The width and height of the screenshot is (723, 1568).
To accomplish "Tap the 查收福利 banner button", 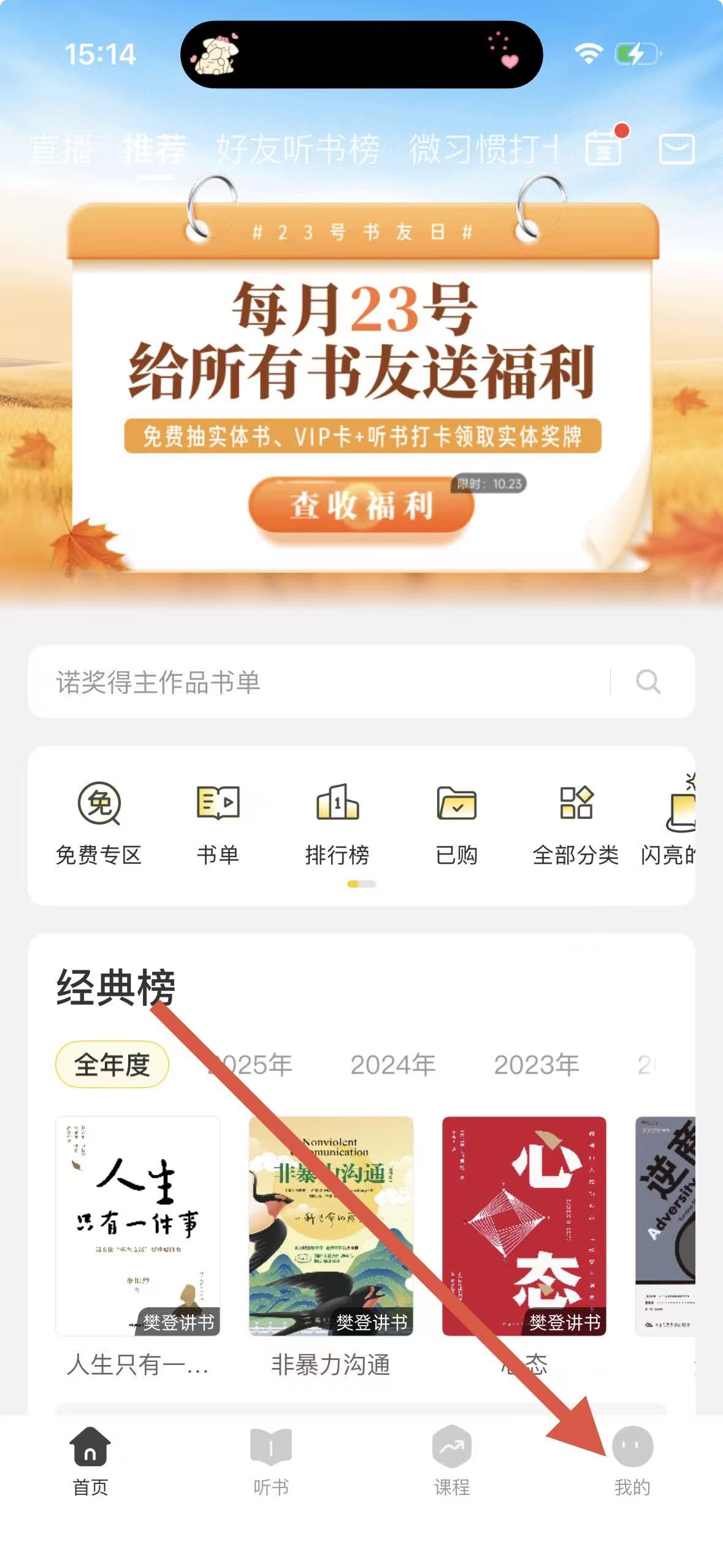I will (361, 505).
